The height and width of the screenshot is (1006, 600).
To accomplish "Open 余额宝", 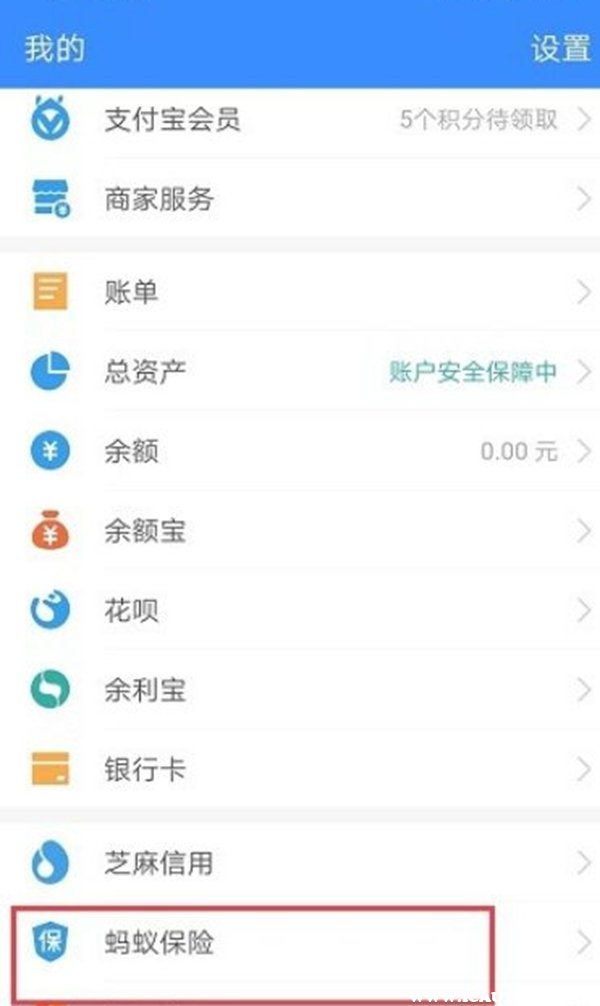I will pyautogui.click(x=300, y=531).
